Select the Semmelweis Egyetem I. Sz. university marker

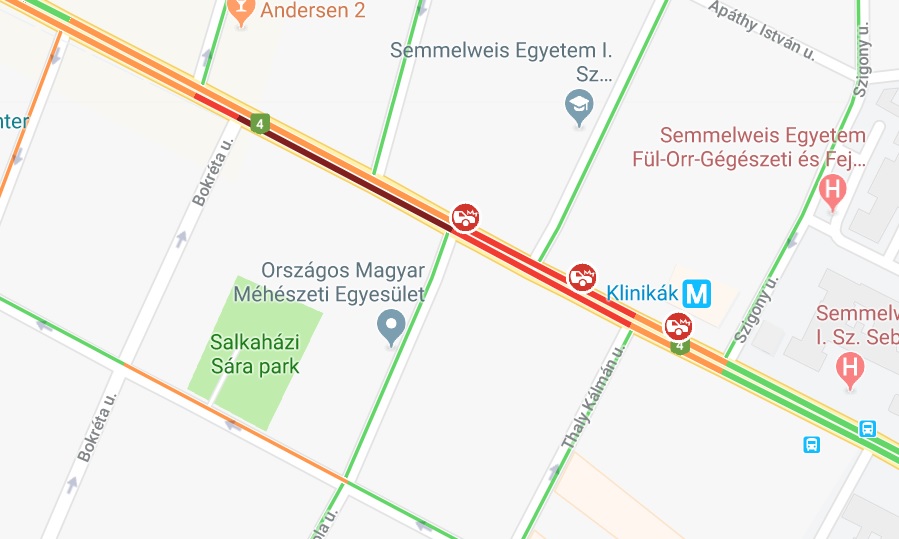coord(579,104)
